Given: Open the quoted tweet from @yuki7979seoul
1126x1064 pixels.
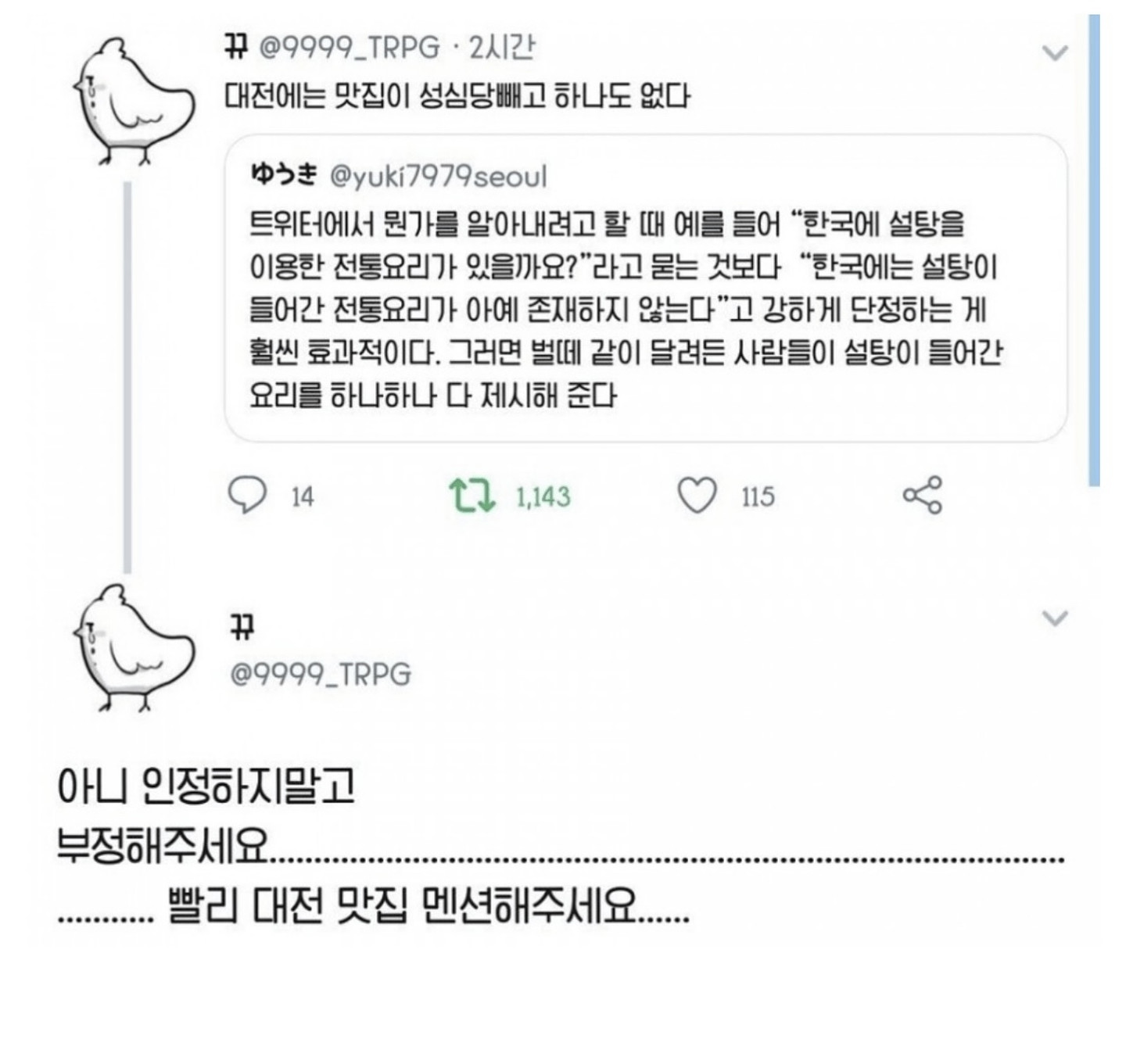Looking at the screenshot, I should (645, 288).
